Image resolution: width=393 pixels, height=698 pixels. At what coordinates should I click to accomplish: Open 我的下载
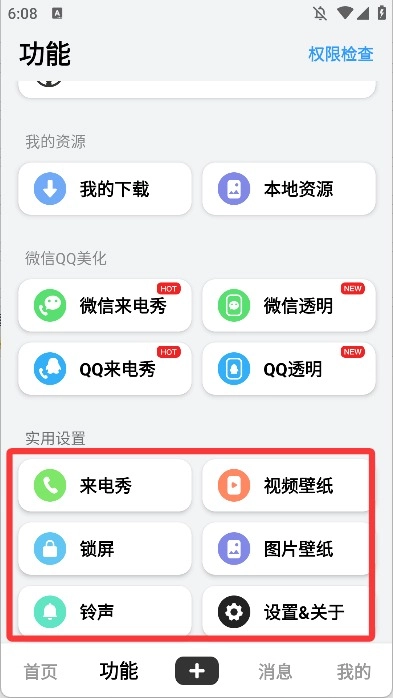tap(105, 189)
